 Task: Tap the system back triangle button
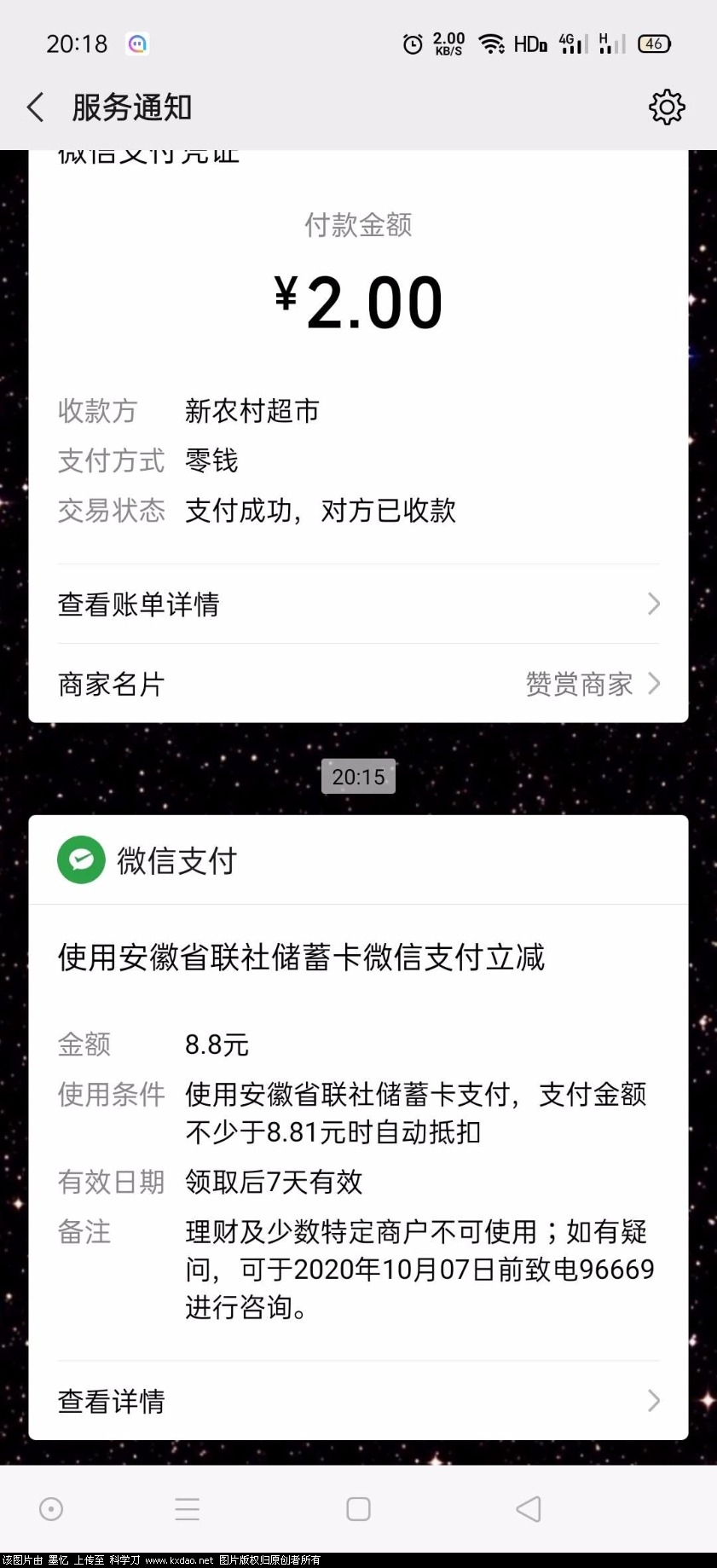(529, 1509)
